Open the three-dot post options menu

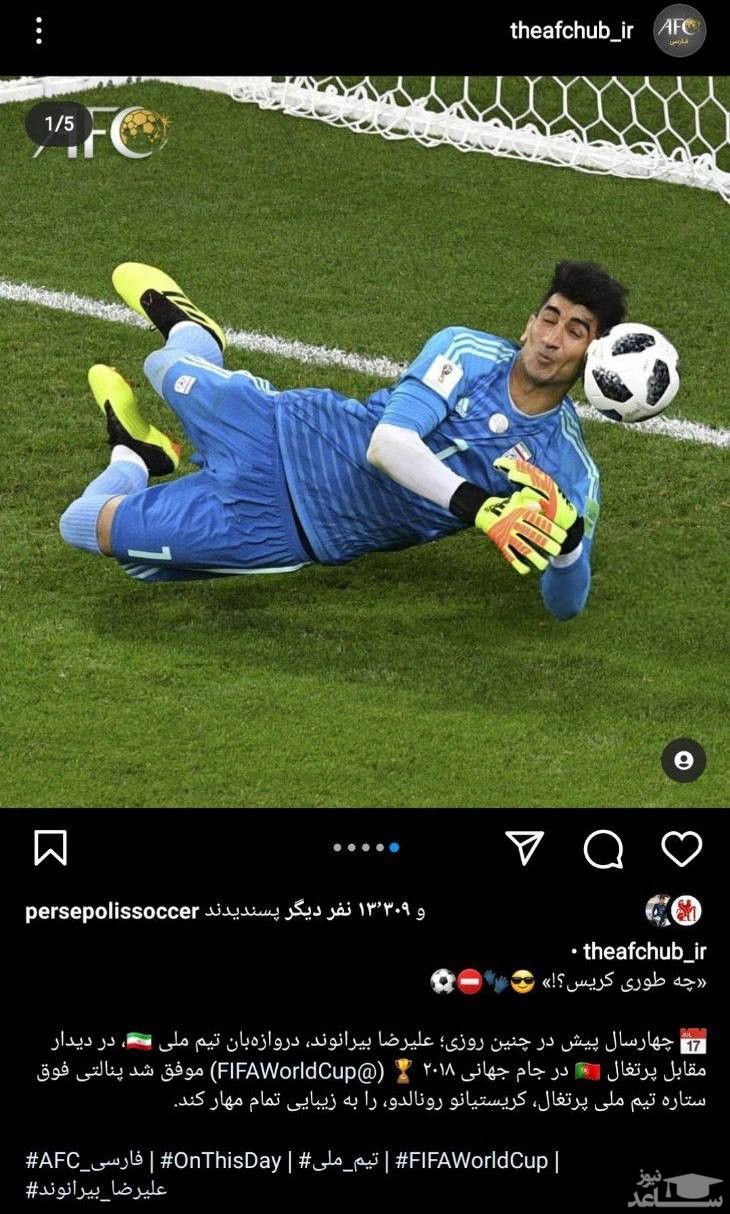39,31
